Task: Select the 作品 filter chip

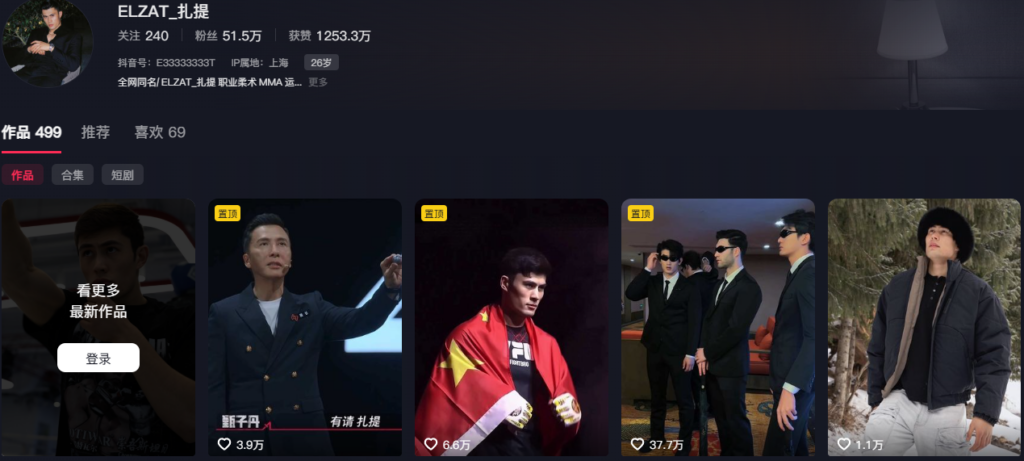Action: pos(22,175)
